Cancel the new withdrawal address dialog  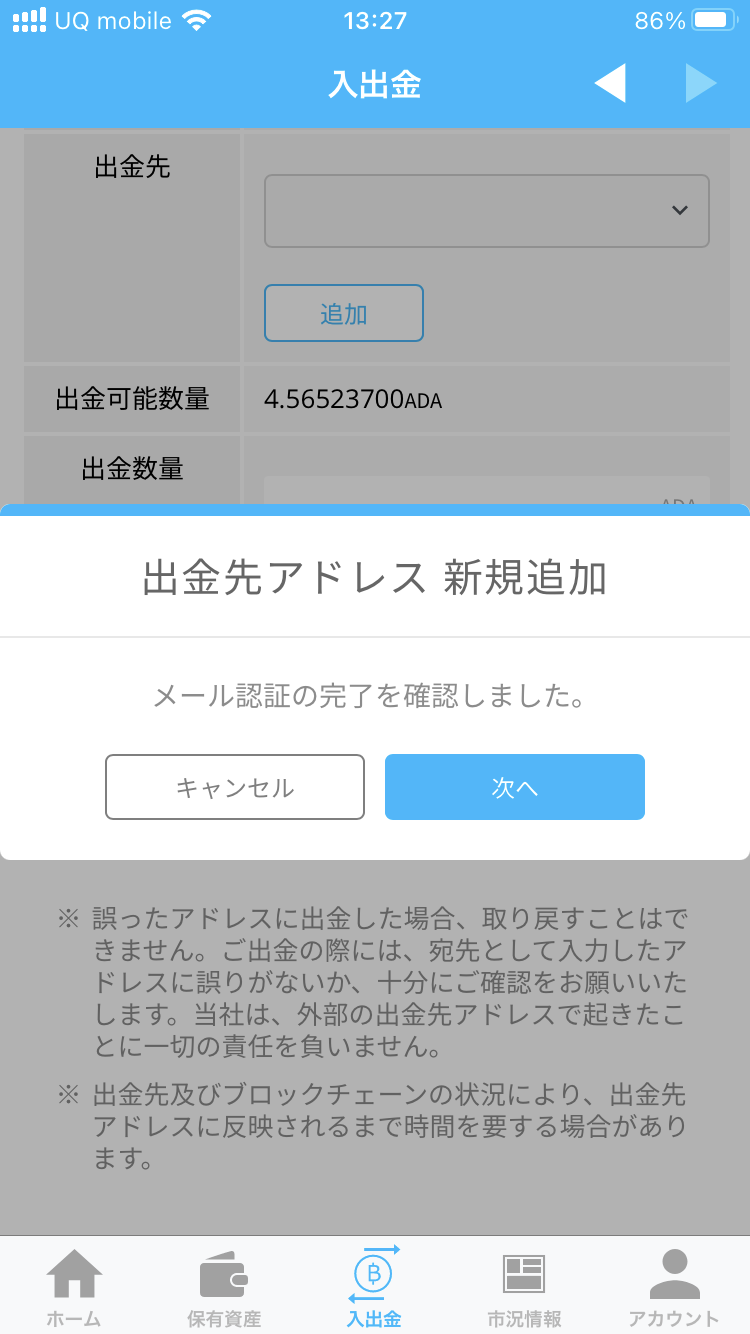tap(235, 787)
